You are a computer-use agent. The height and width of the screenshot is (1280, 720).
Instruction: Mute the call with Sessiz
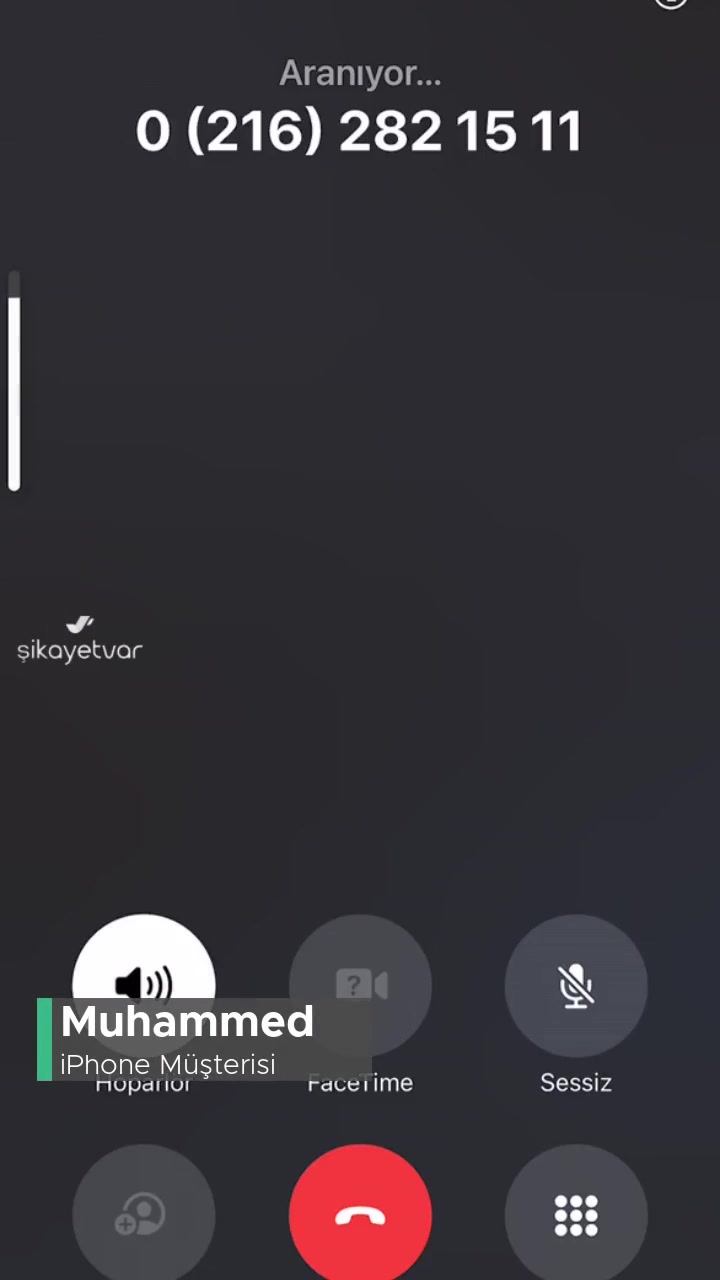coord(576,986)
